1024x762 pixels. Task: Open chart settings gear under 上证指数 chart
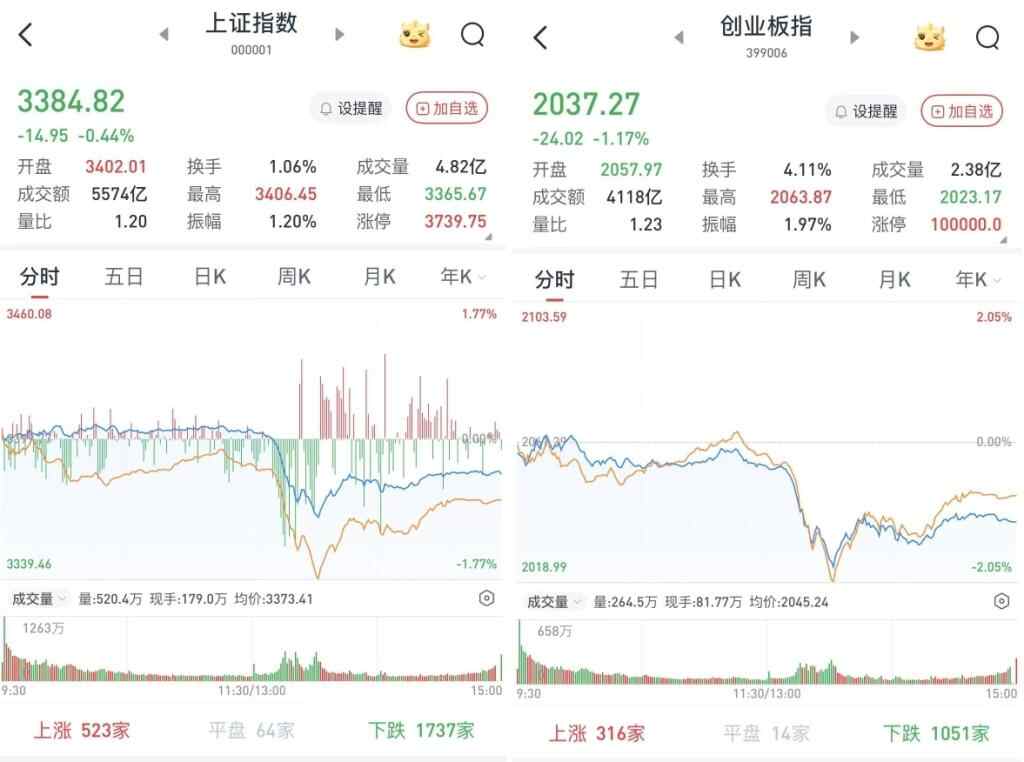tap(487, 599)
